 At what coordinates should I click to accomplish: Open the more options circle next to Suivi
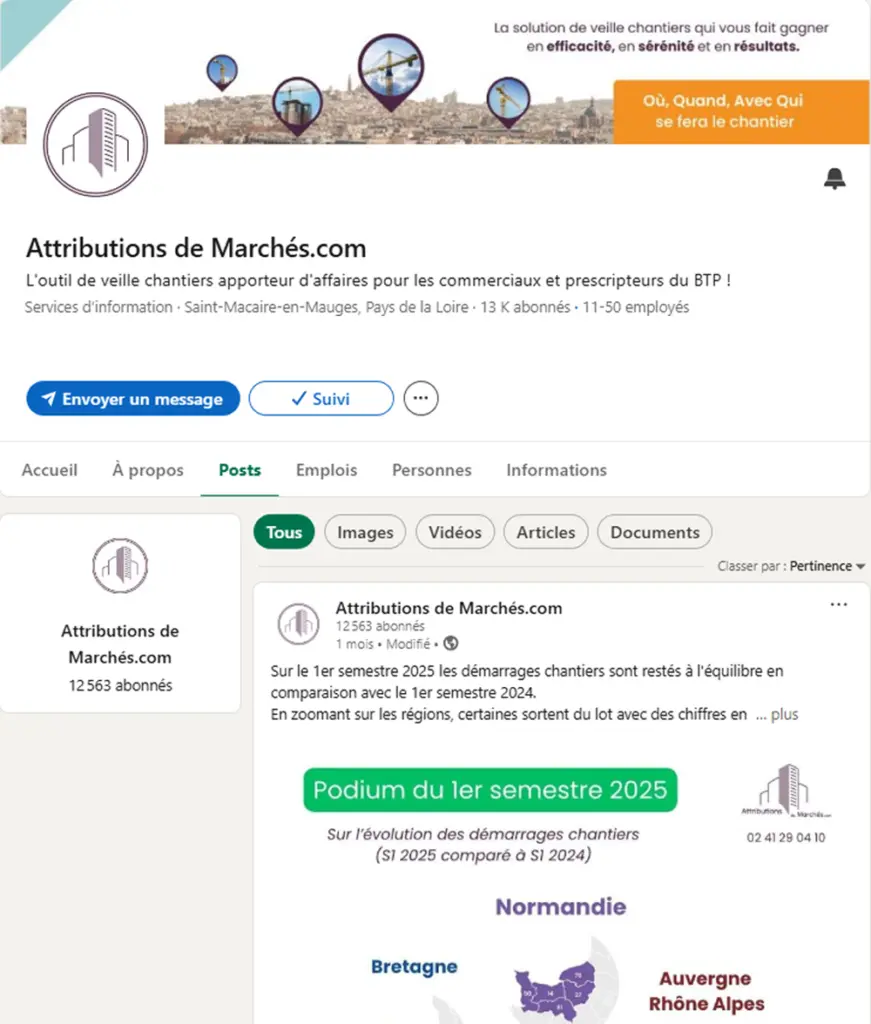pyautogui.click(x=421, y=399)
